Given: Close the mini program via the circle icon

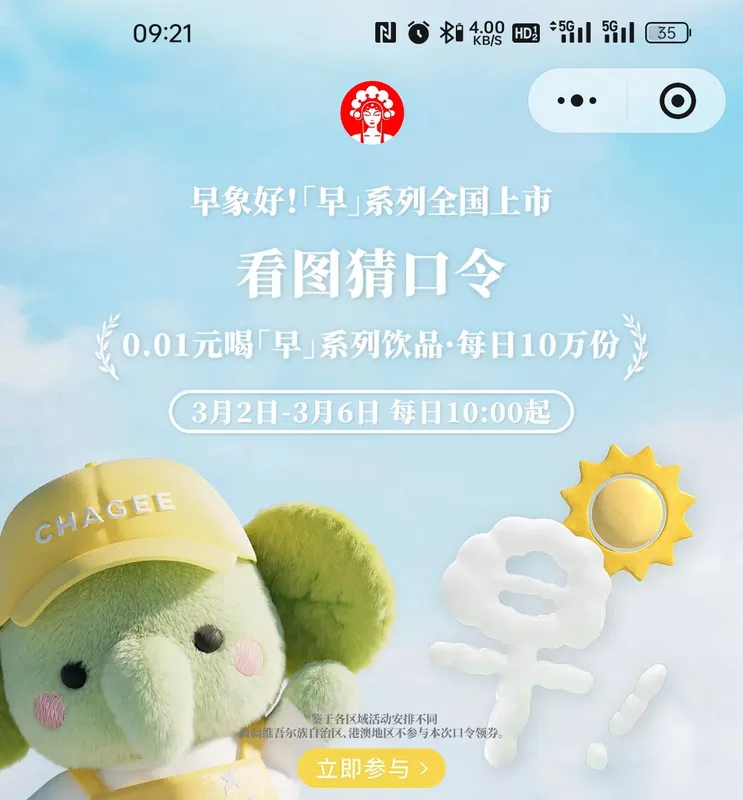Looking at the screenshot, I should [677, 101].
